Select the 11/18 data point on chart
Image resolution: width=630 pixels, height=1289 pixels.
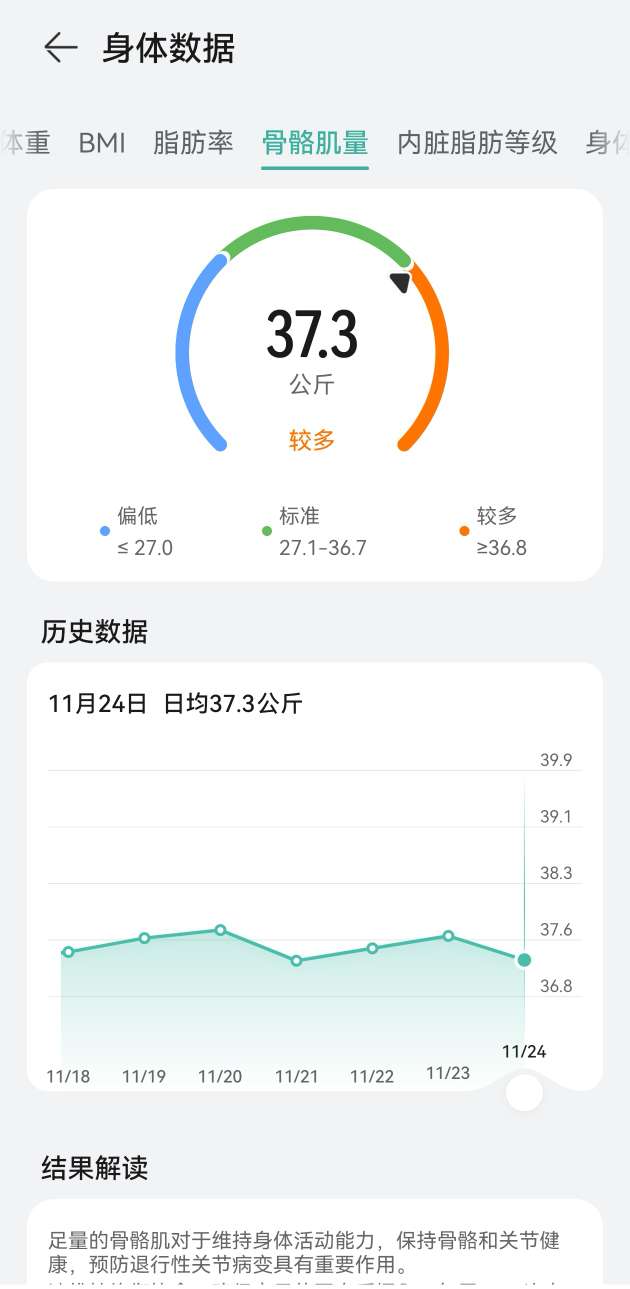68,952
